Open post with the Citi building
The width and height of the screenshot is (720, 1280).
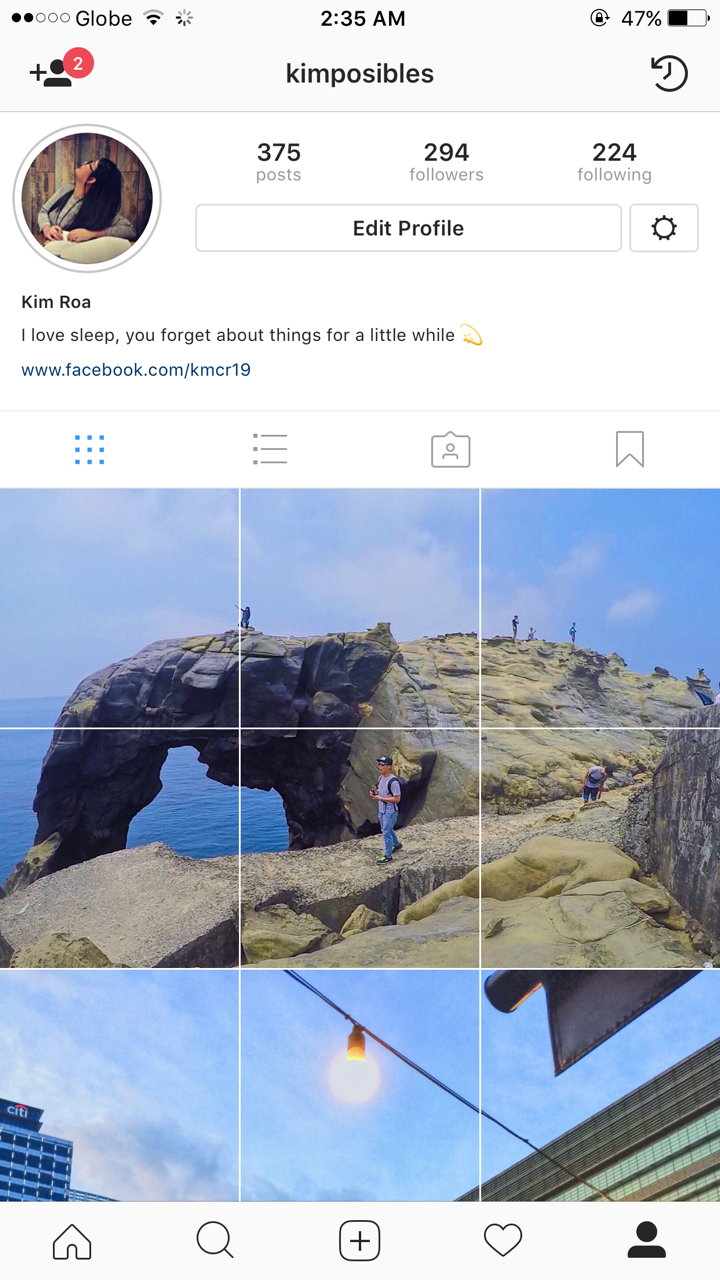[119, 1085]
